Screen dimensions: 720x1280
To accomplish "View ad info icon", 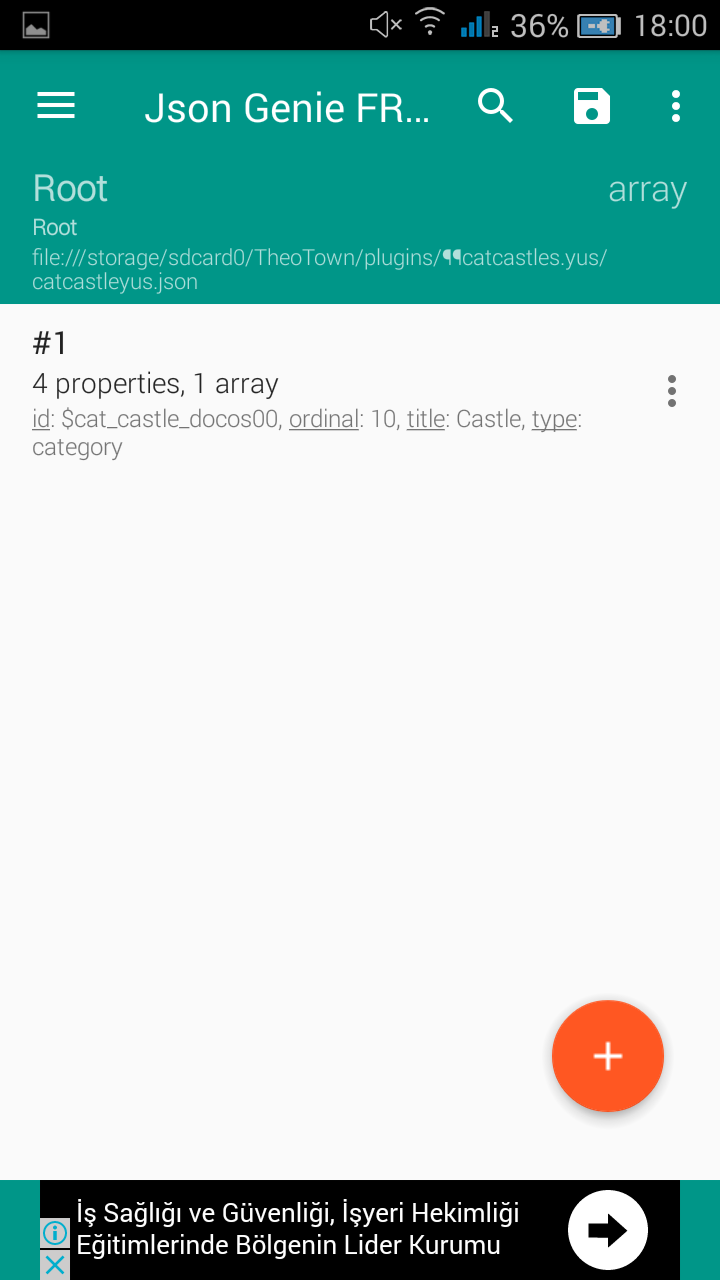I will 55,1233.
